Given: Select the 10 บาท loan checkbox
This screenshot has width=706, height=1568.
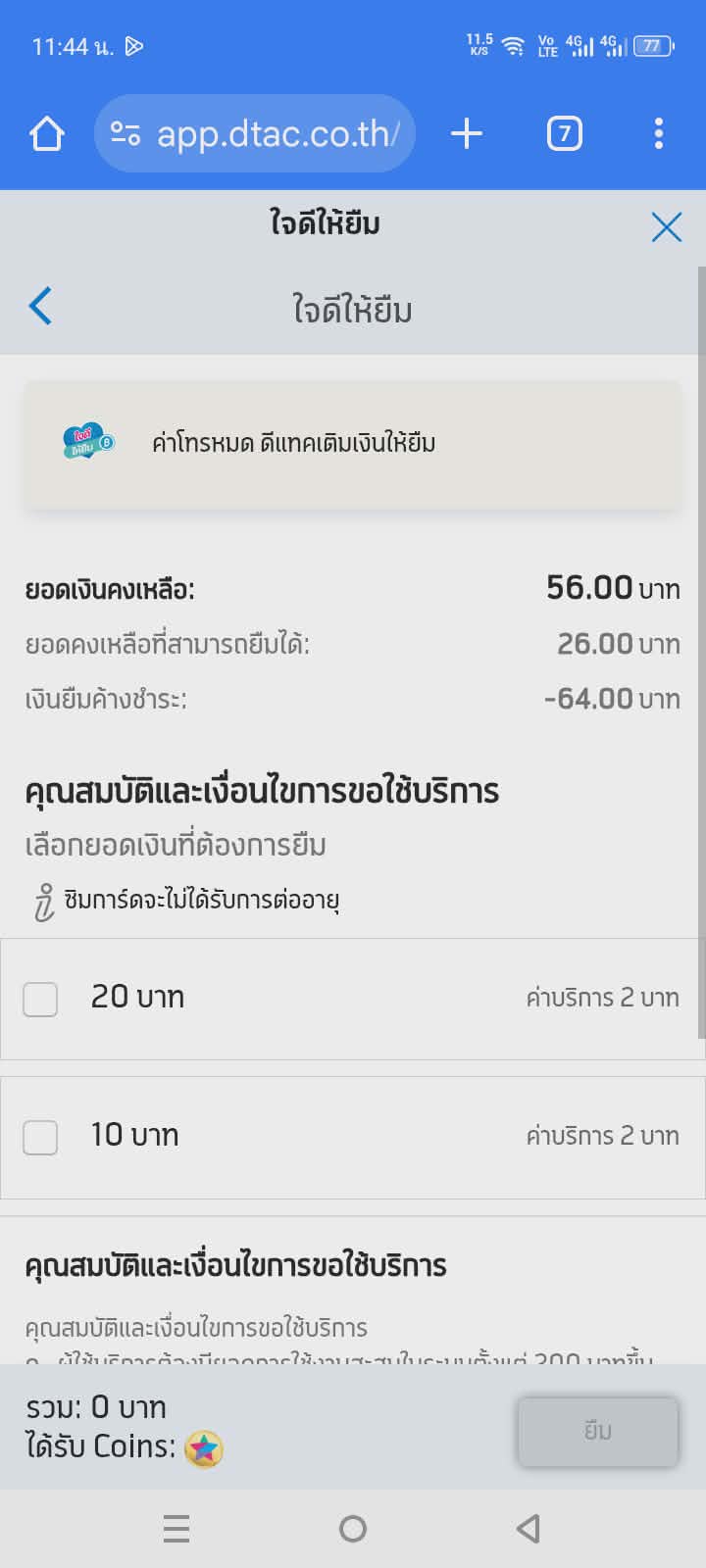Looking at the screenshot, I should [40, 1137].
